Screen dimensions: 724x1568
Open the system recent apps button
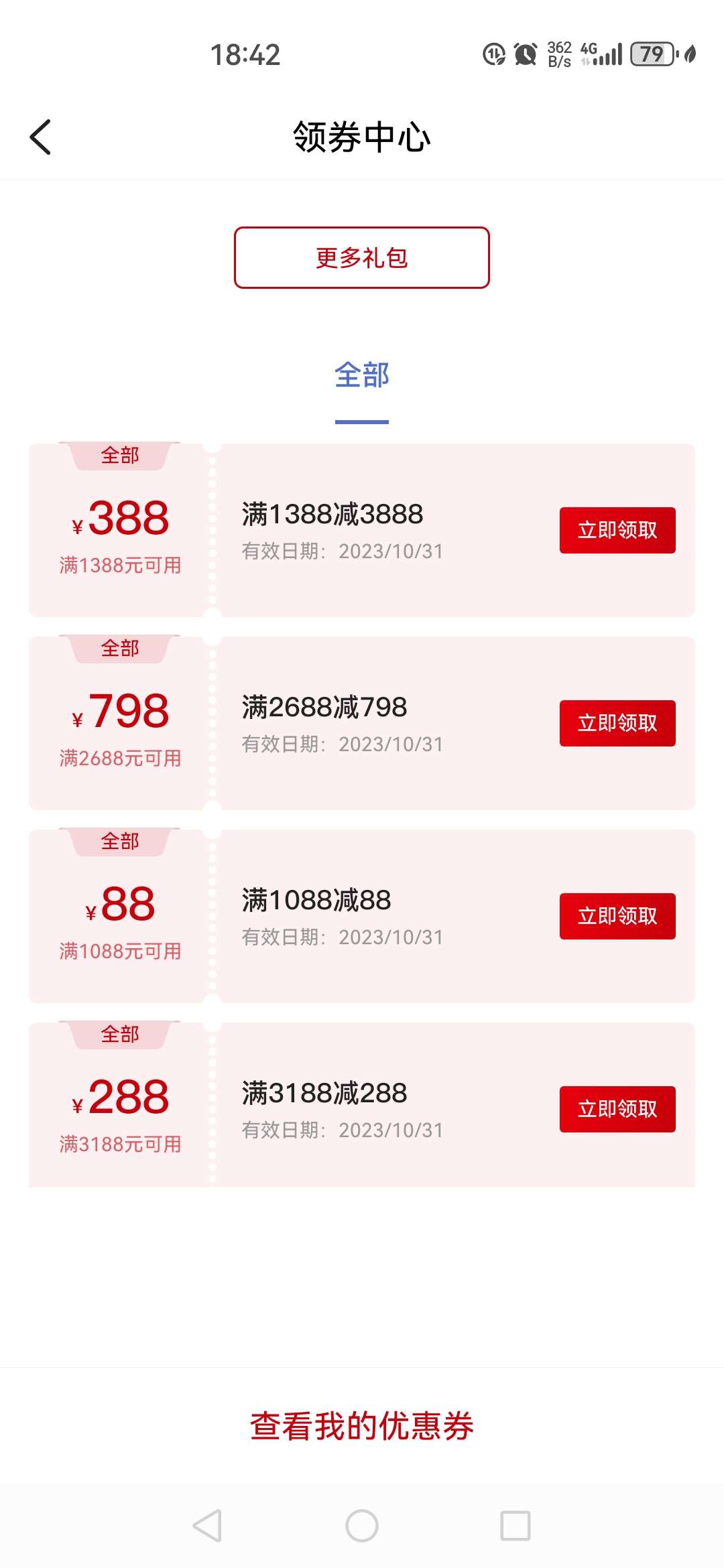click(x=516, y=1526)
